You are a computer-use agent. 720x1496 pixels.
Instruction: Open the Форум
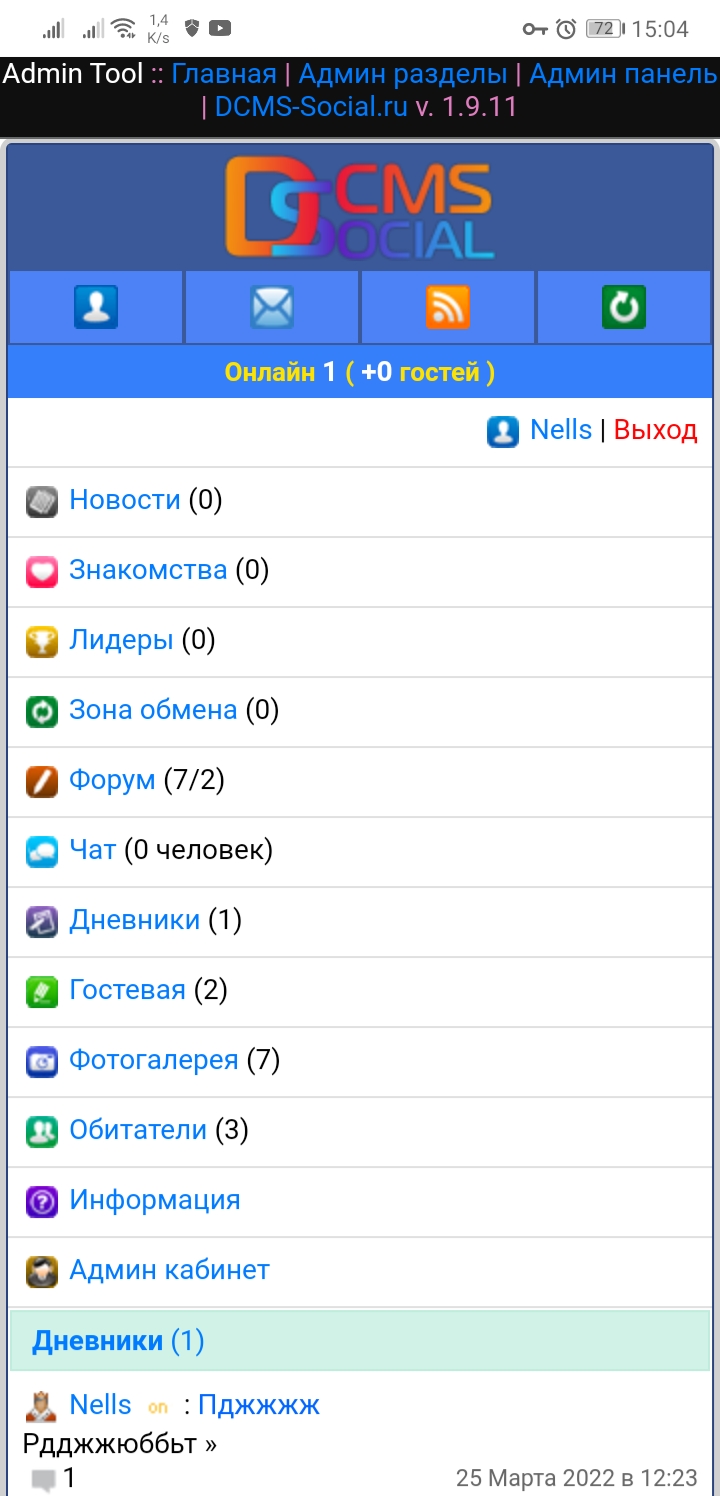(x=112, y=780)
